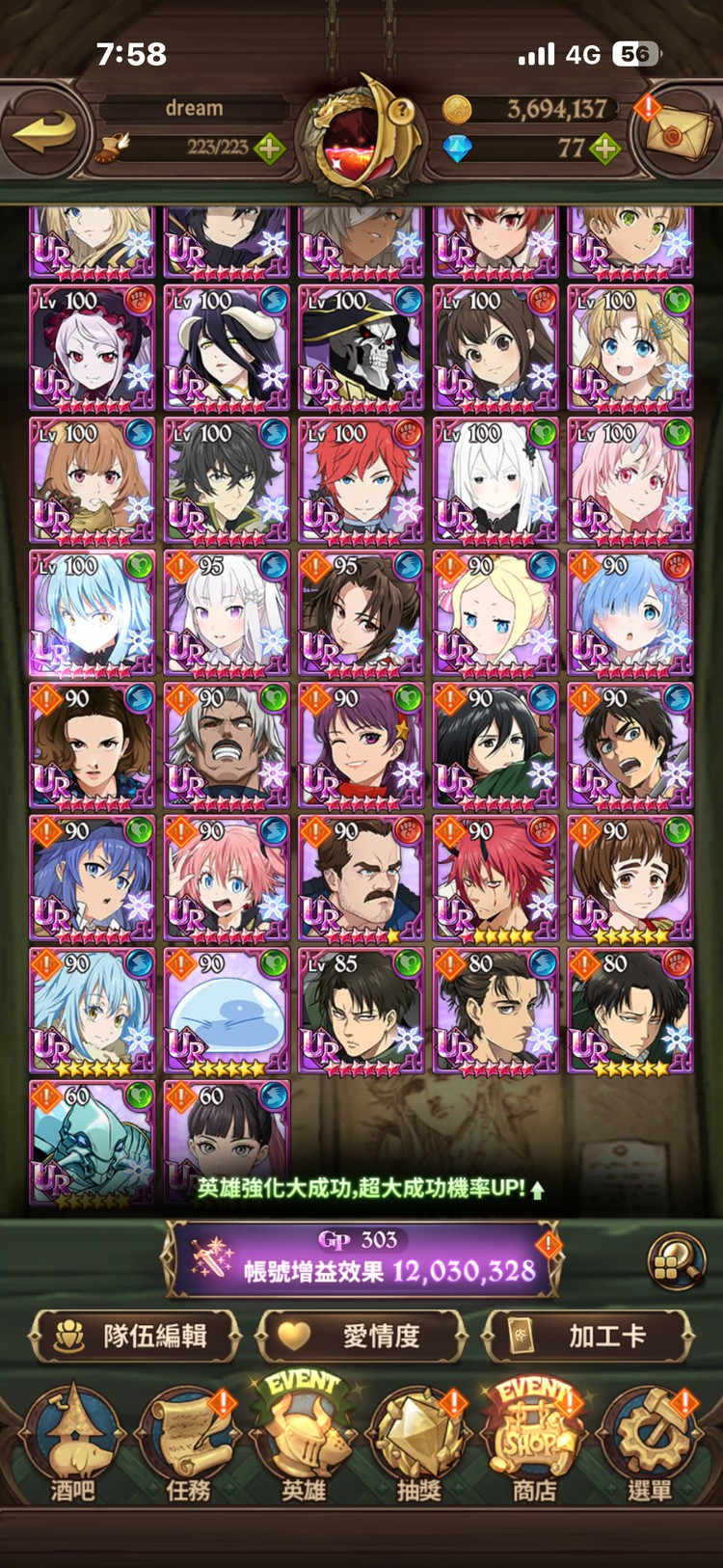
Task: Switch to 抽獎 draw tab
Action: (418, 1446)
